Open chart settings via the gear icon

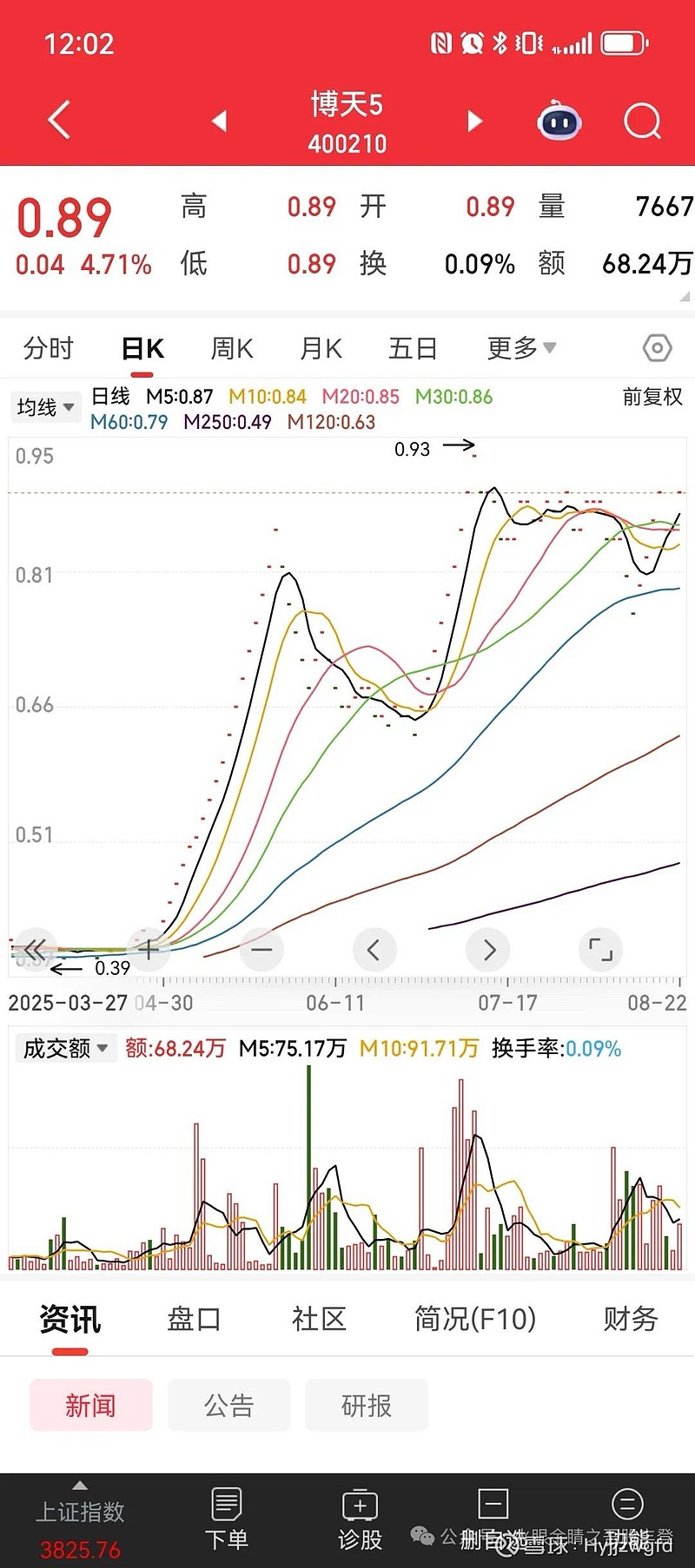coord(658,347)
